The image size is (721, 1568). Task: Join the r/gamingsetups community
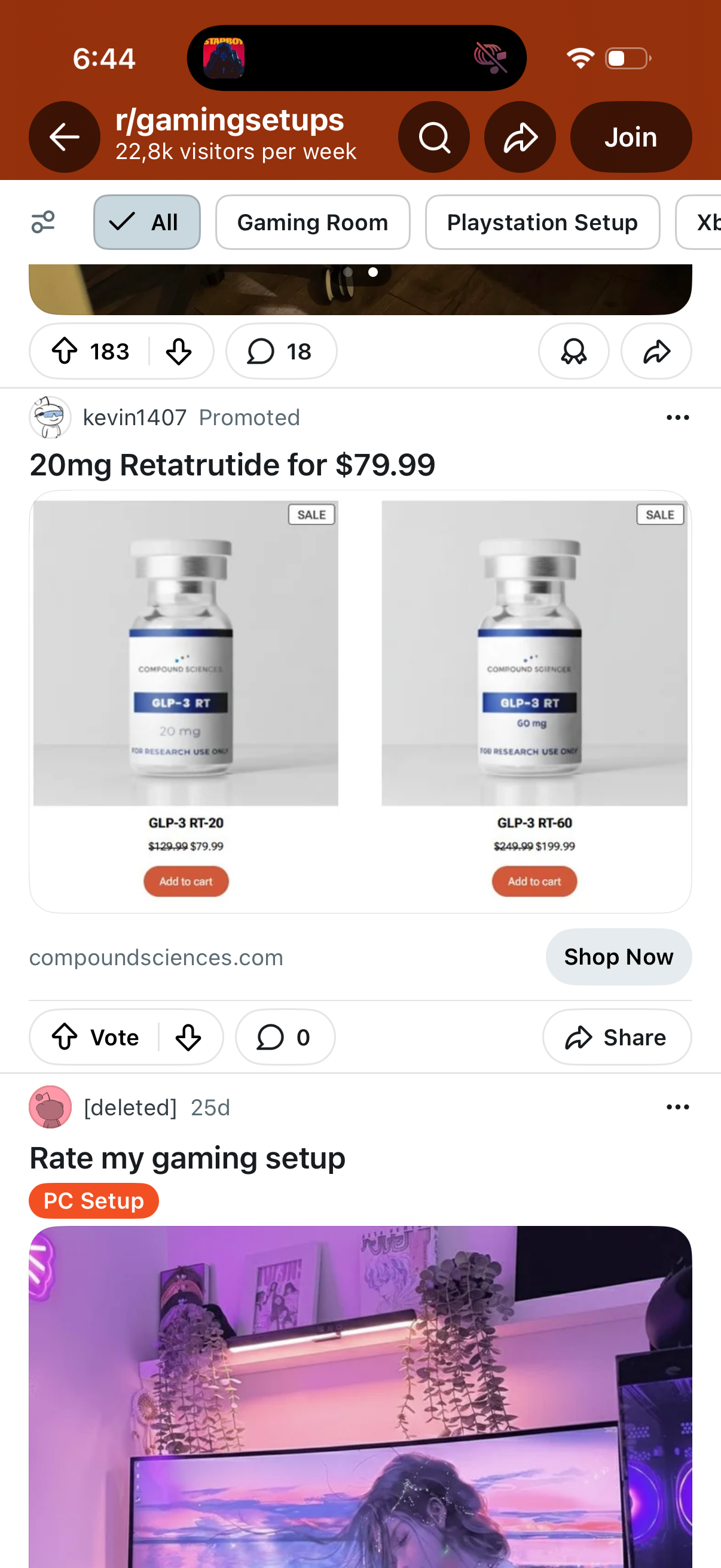click(x=630, y=137)
